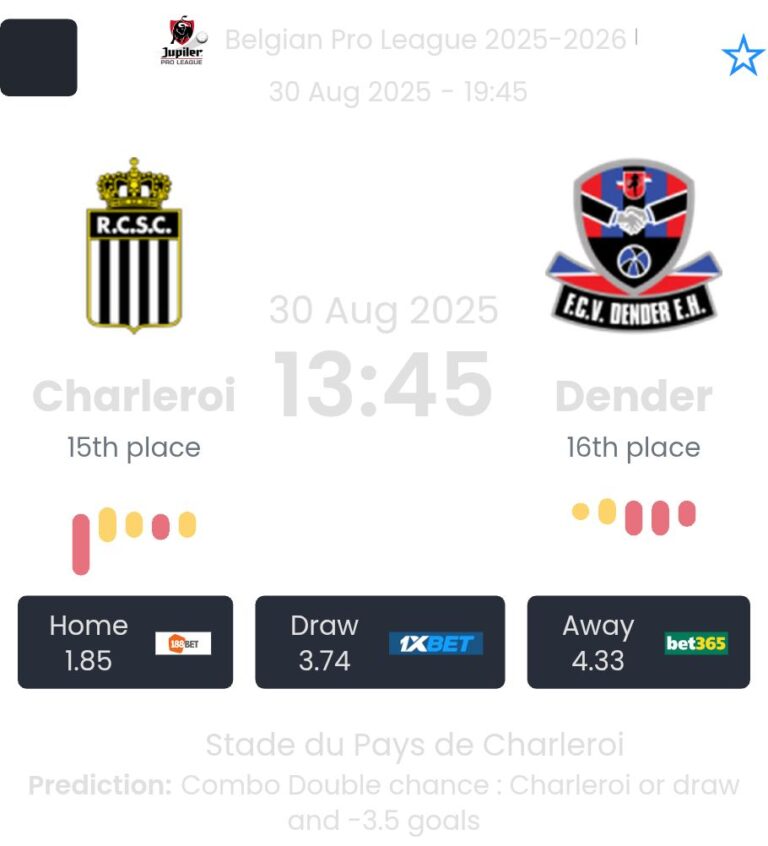Viewport: 768px width, 846px height.
Task: Select Draw odds 3.74
Action: pyautogui.click(x=379, y=642)
